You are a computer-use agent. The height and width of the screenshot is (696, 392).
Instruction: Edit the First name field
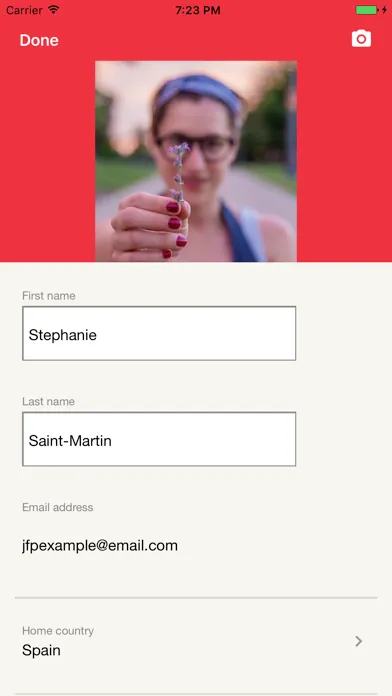[x=159, y=333]
